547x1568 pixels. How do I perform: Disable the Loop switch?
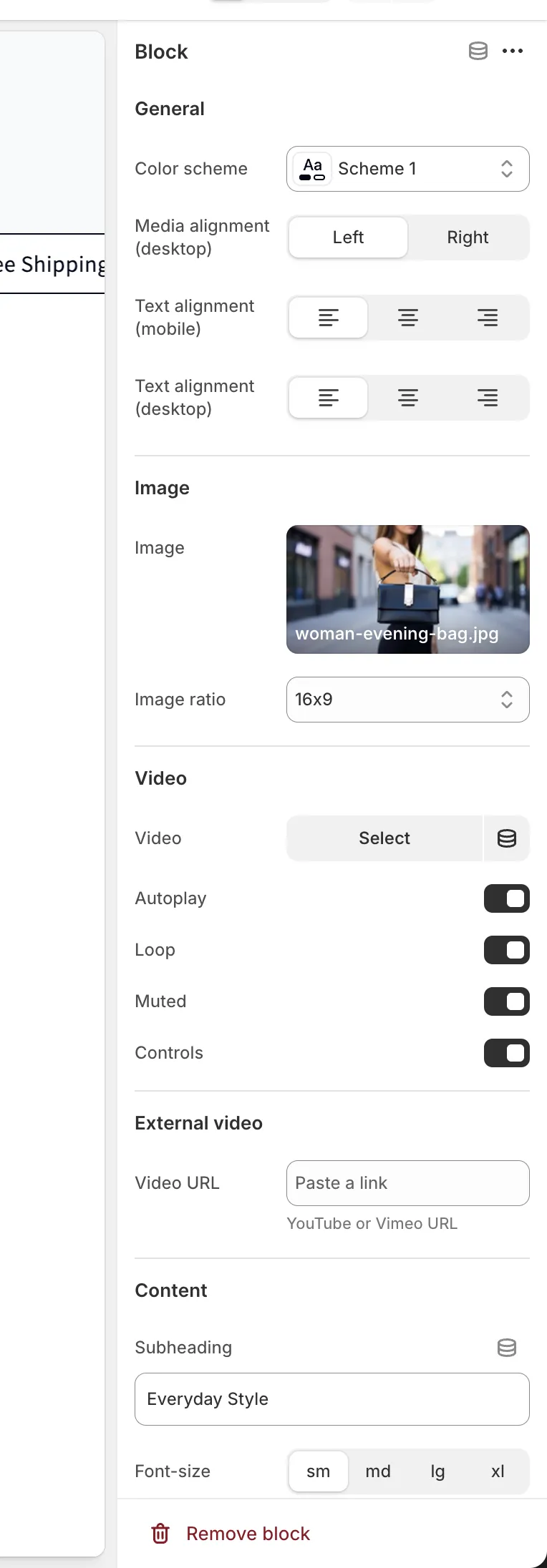[x=507, y=950]
